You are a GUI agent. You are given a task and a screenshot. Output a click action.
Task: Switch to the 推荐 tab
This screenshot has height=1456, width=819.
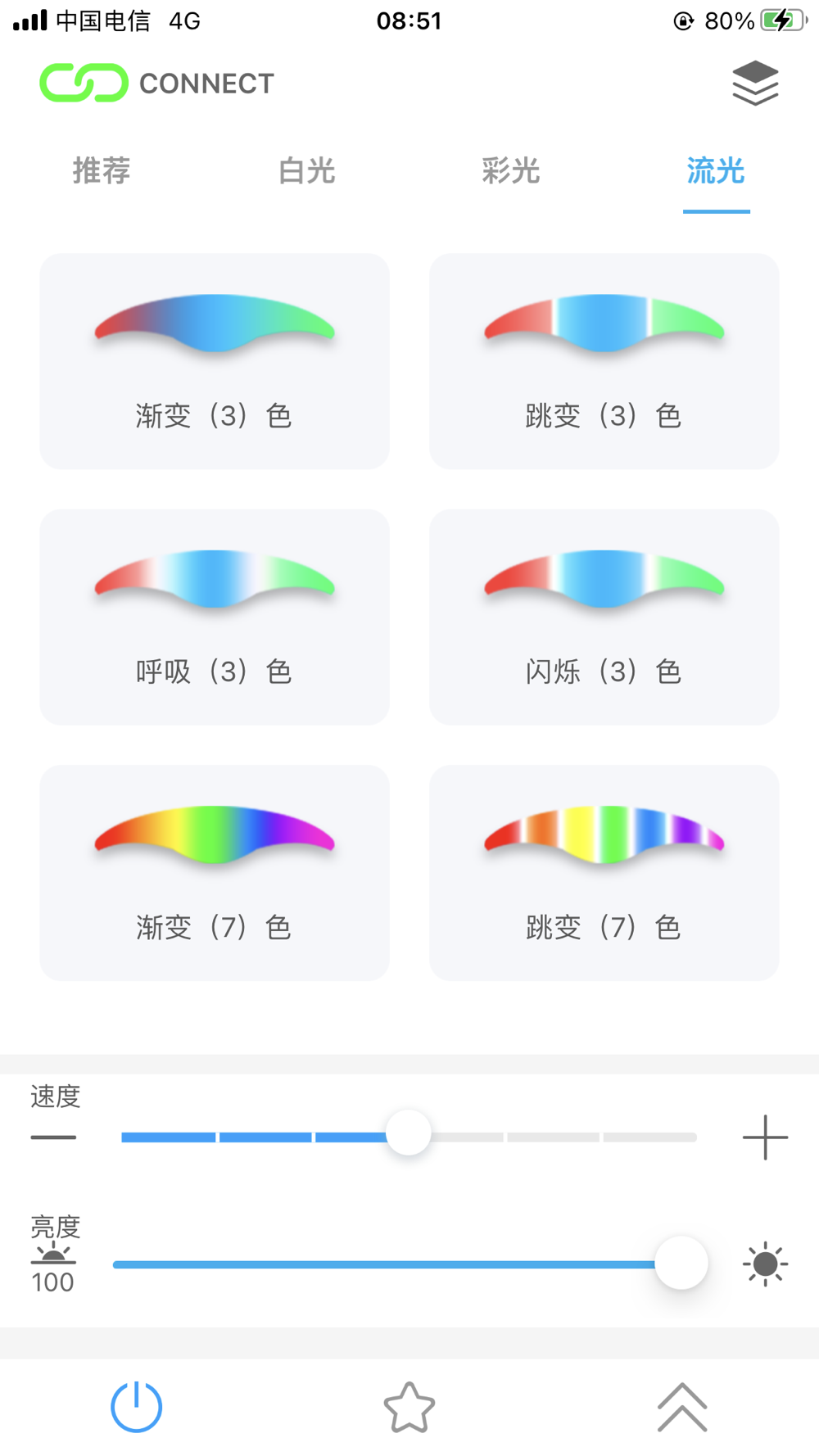coord(102,171)
